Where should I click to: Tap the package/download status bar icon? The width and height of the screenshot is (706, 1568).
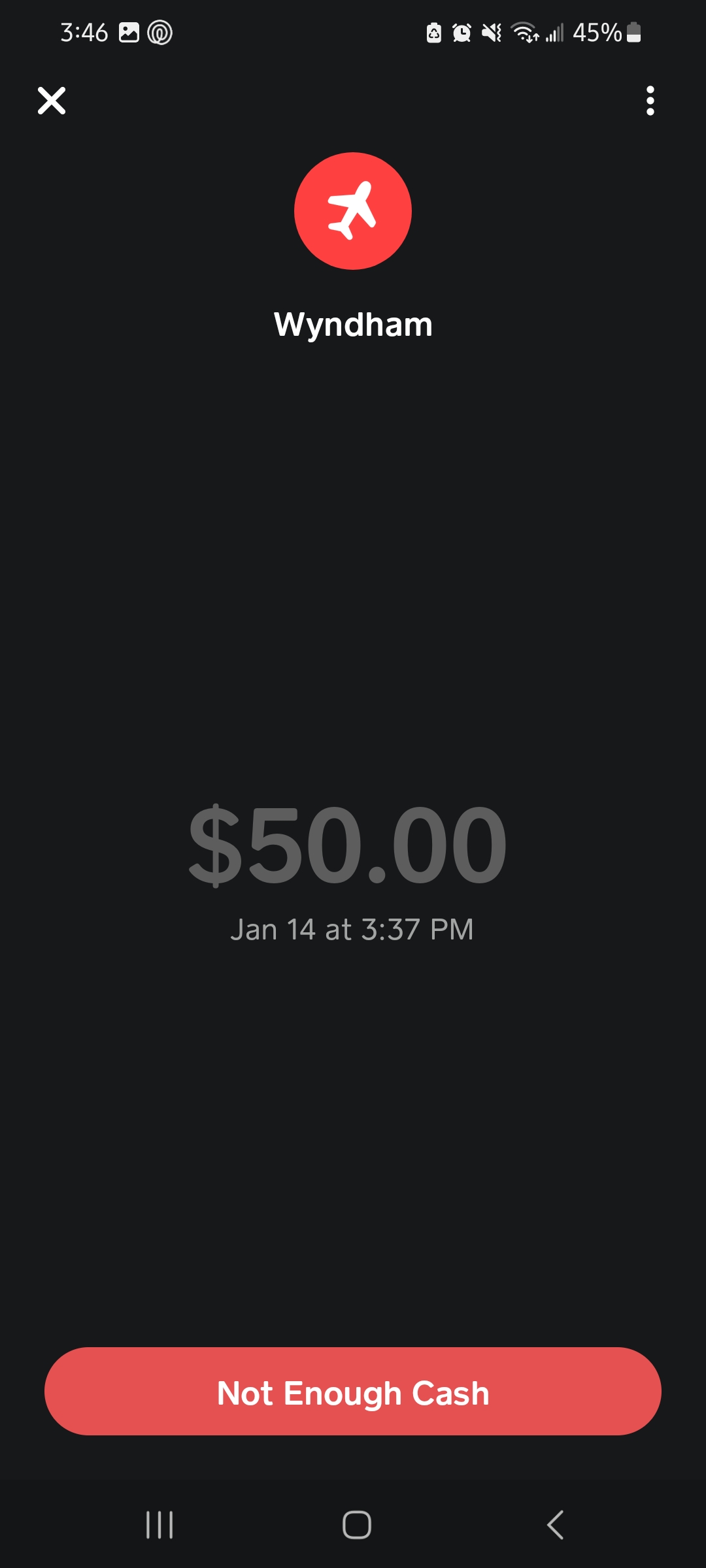433,32
